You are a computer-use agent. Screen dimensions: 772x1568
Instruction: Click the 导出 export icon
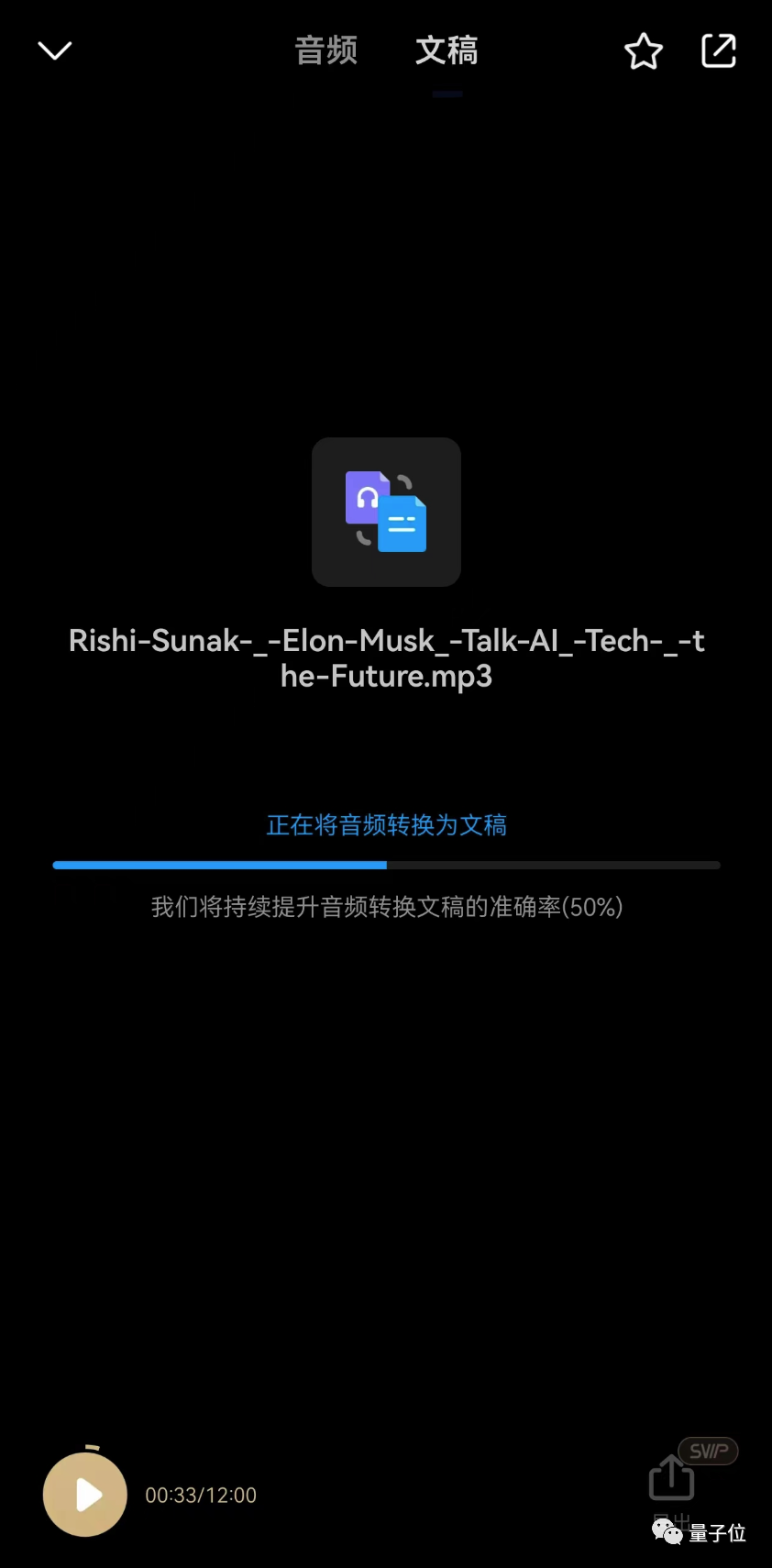[x=670, y=1479]
